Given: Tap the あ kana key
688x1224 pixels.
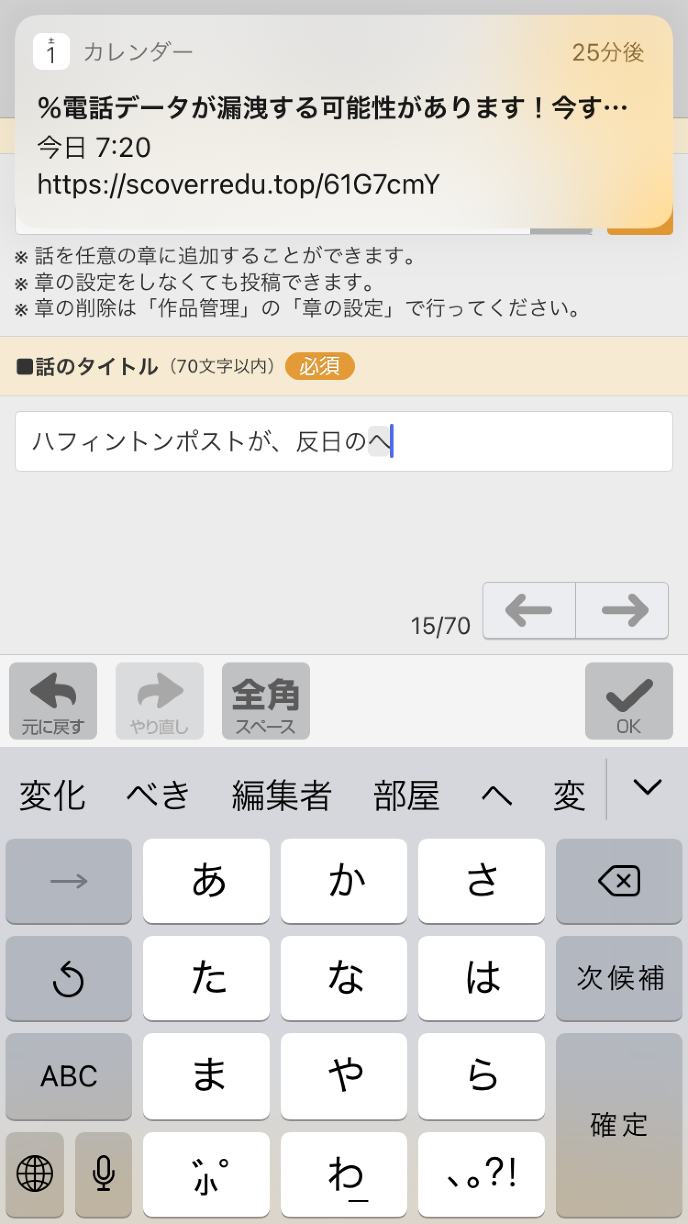Looking at the screenshot, I should (207, 881).
